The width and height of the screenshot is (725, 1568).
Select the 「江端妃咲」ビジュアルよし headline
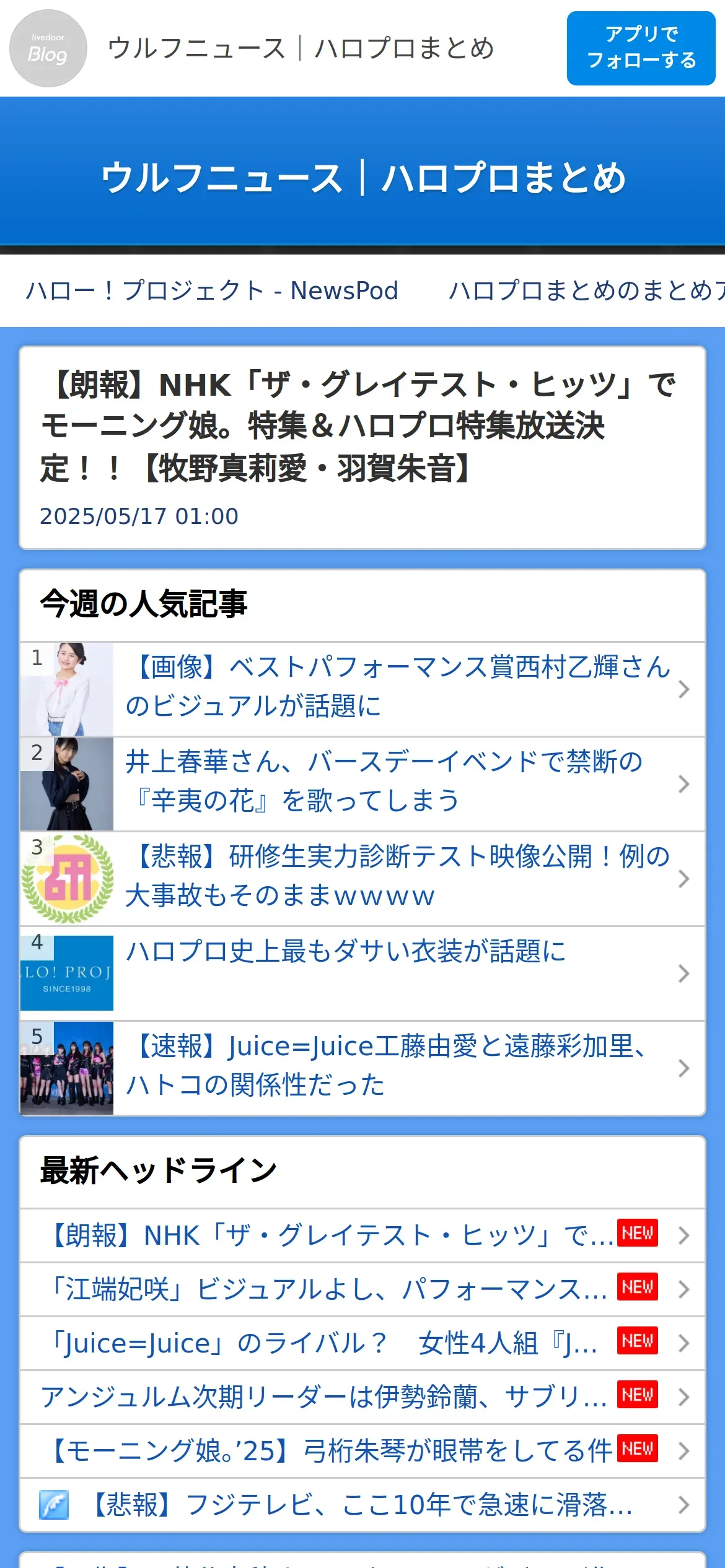tap(362, 1289)
